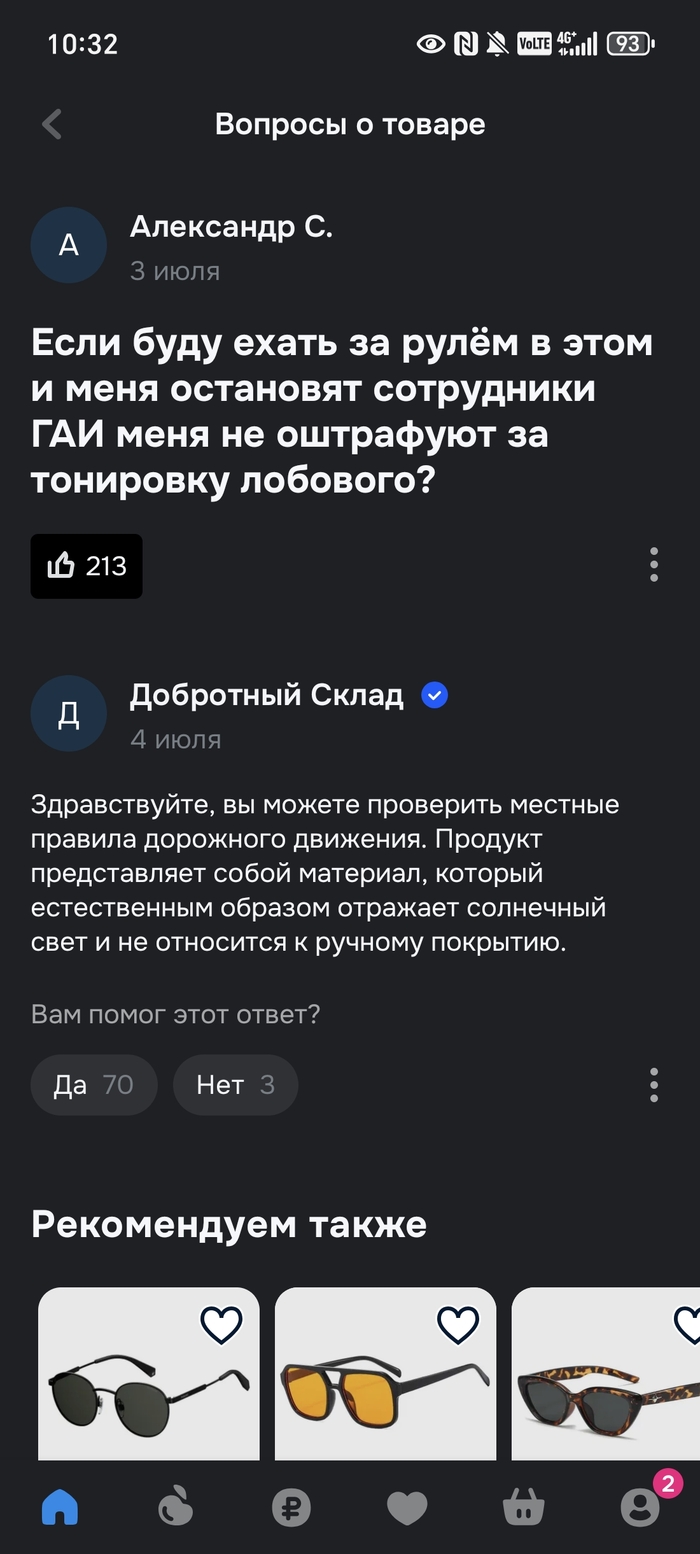Mark the answer as helpful with Да

tap(93, 1085)
